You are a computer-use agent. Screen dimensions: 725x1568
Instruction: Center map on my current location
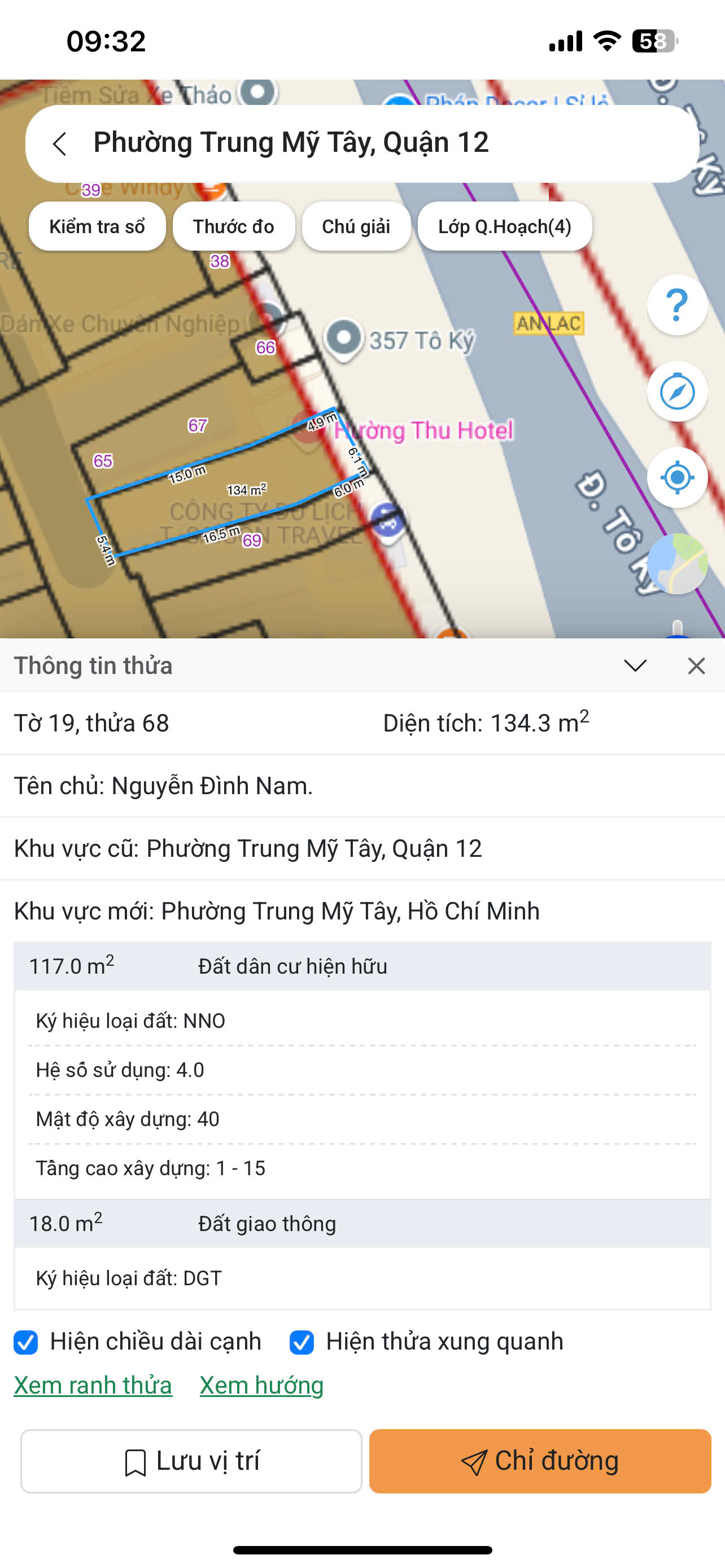point(677,477)
